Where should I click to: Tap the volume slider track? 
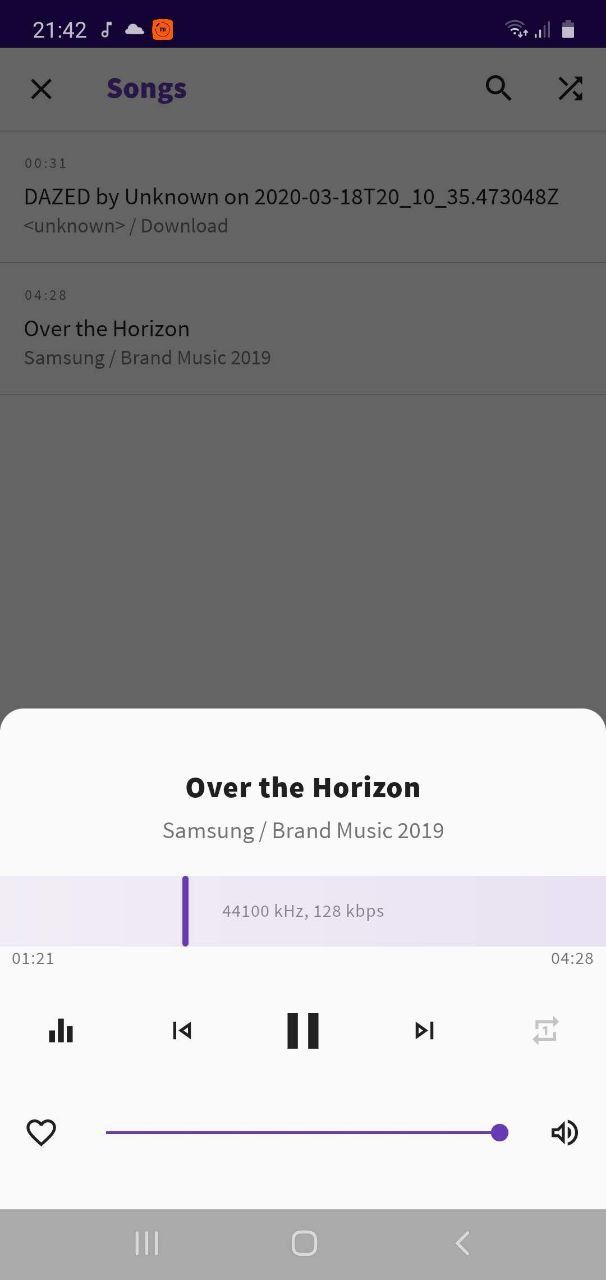pyautogui.click(x=307, y=1132)
